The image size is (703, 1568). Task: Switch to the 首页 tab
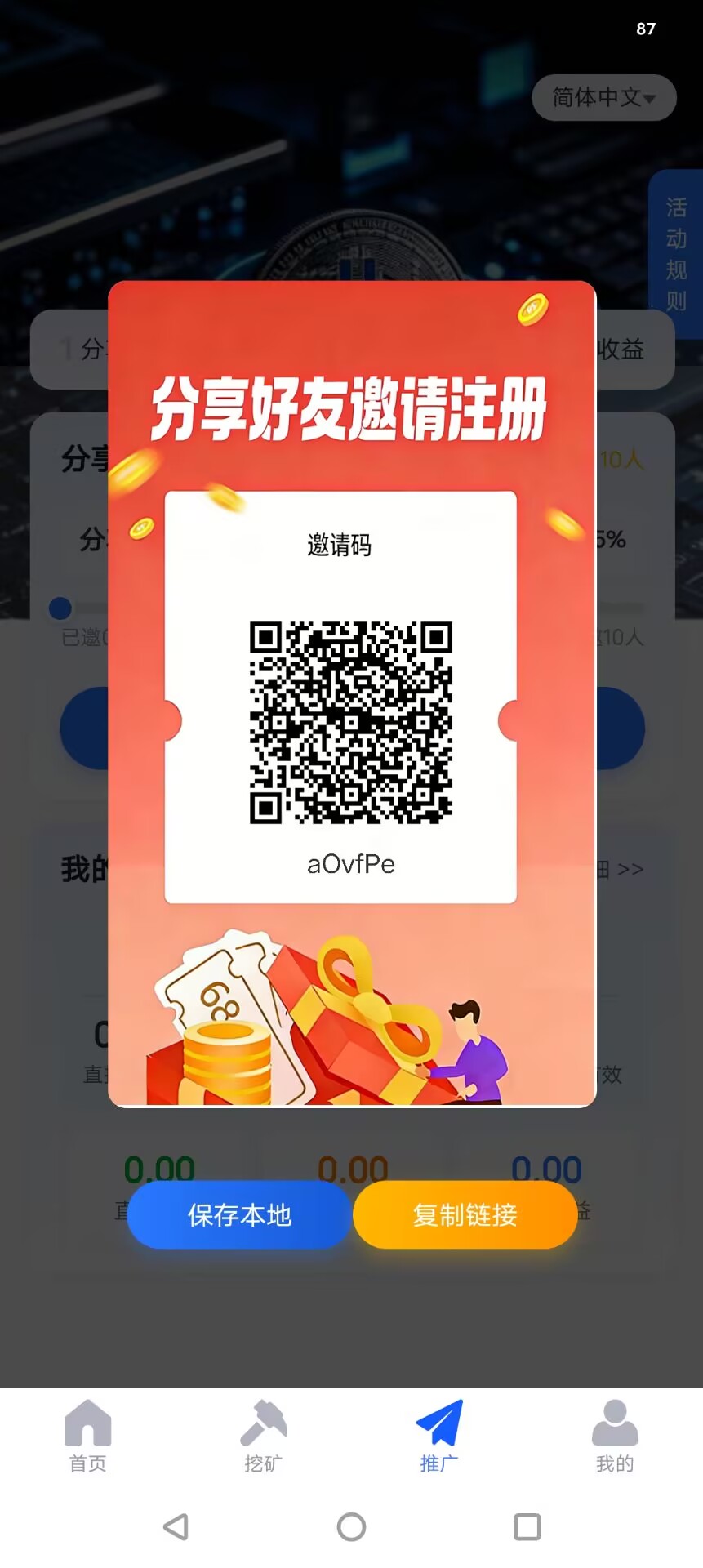pyautogui.click(x=88, y=1436)
